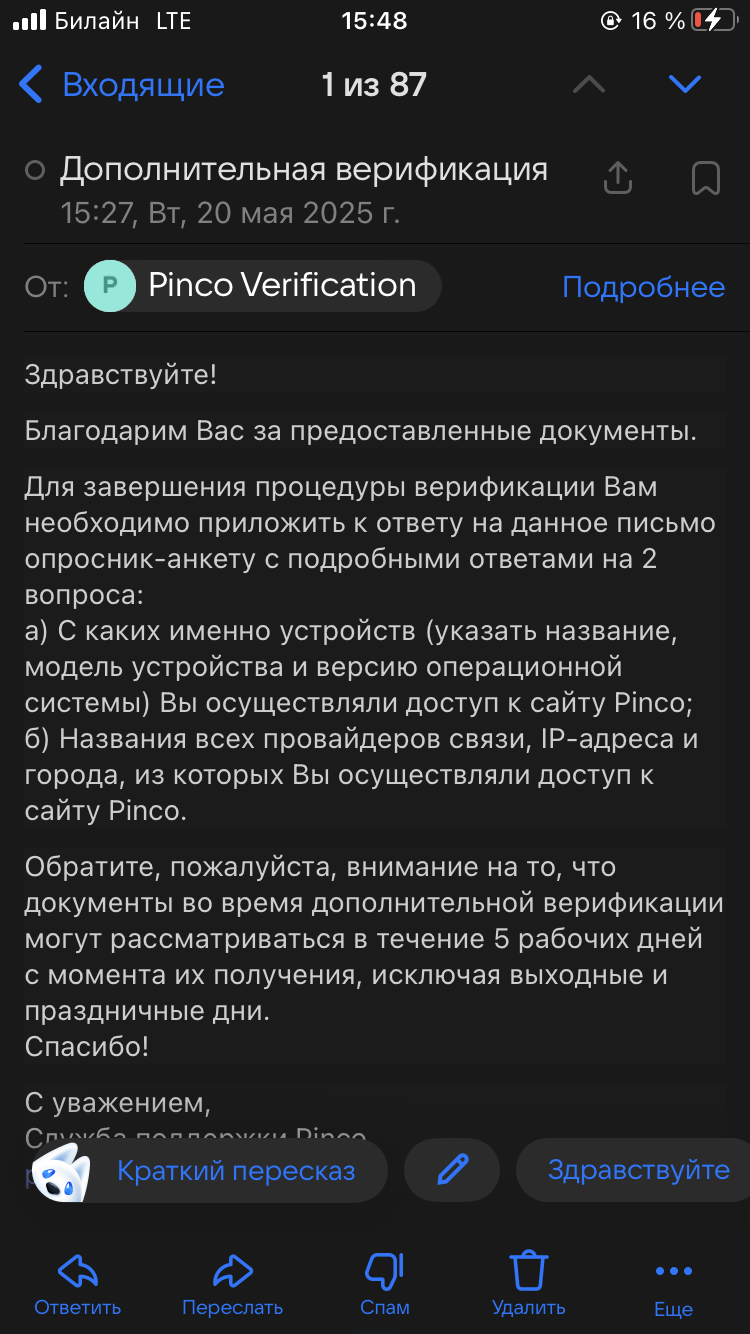
Task: Share this email via export icon
Action: point(618,178)
